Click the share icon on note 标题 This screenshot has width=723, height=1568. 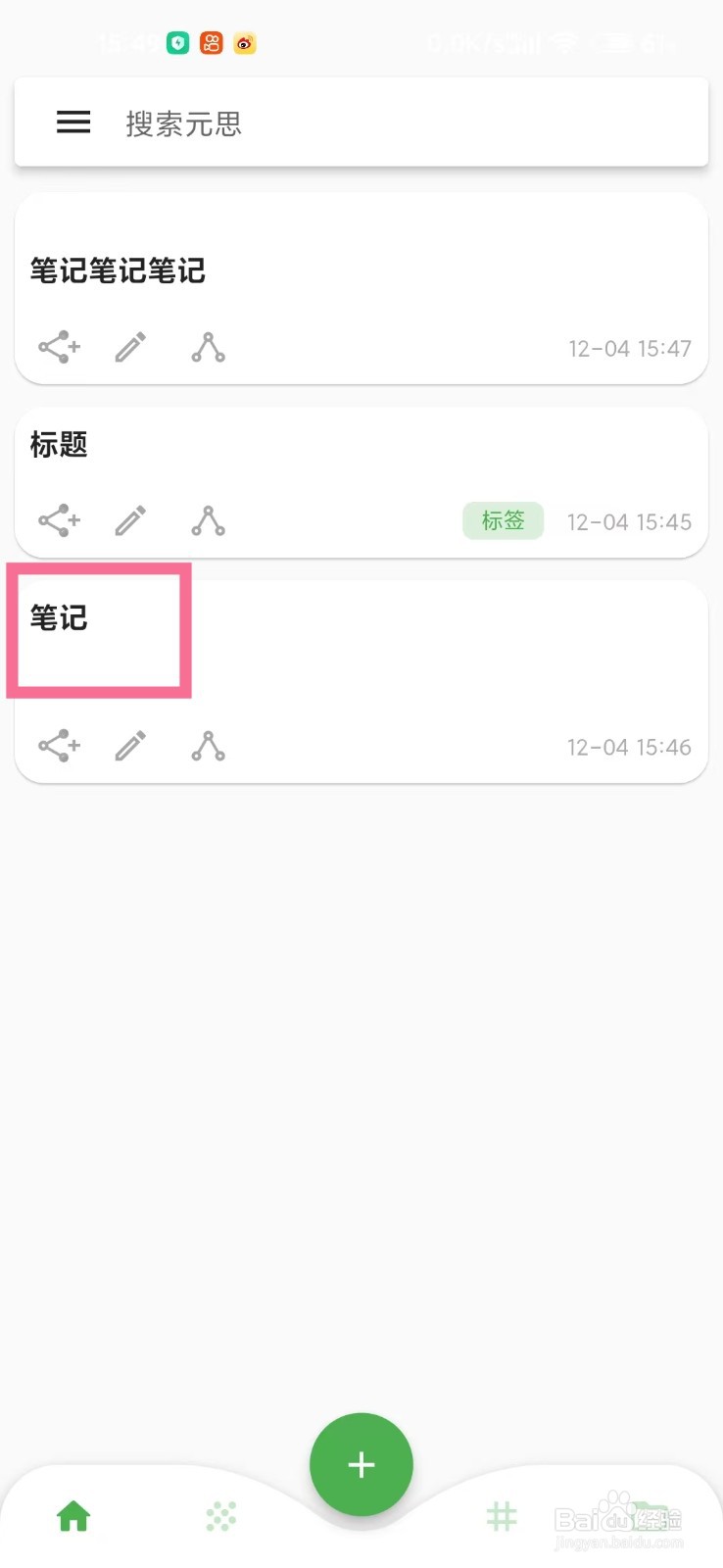pyautogui.click(x=58, y=520)
